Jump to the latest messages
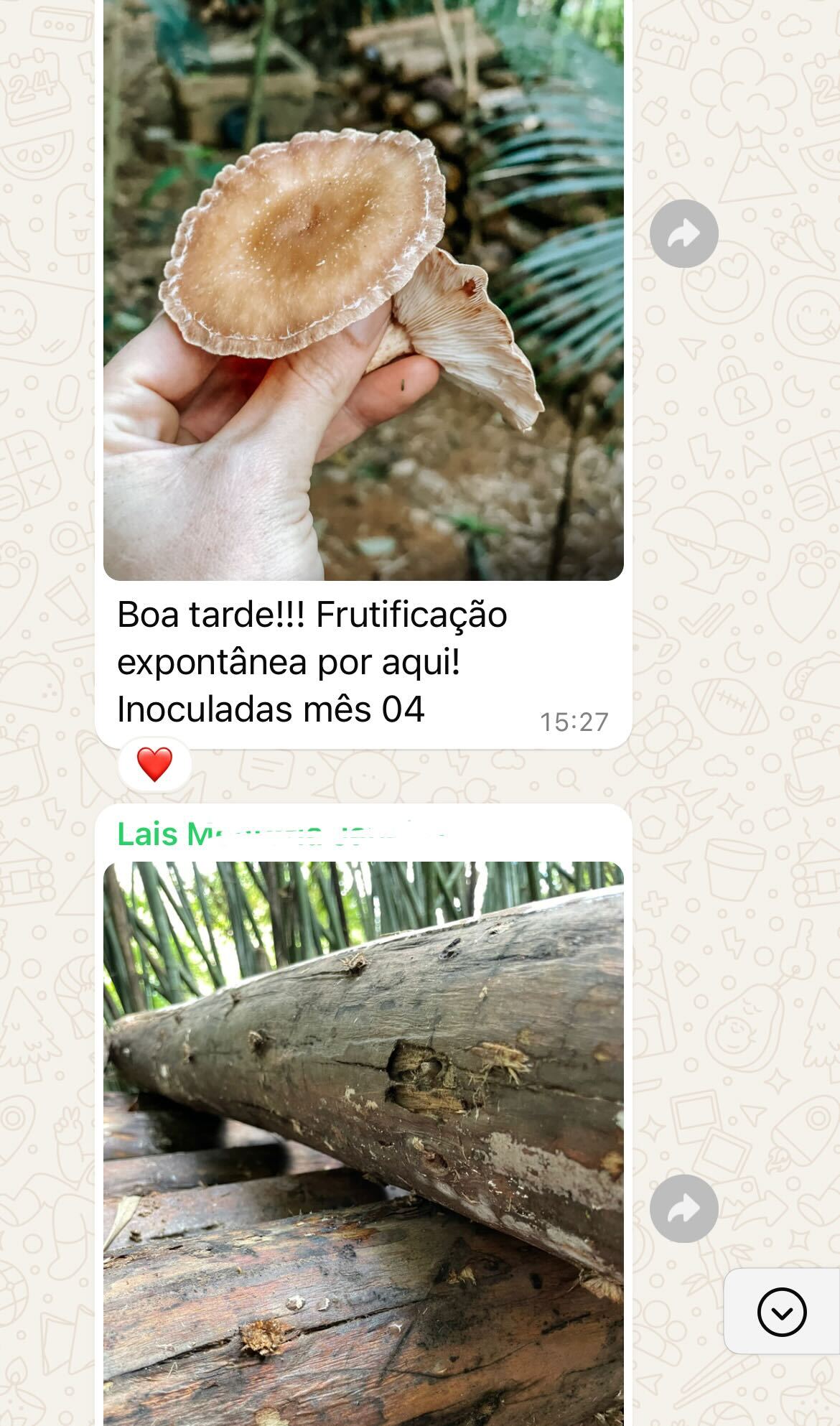This screenshot has width=840, height=1426. 781,1312
